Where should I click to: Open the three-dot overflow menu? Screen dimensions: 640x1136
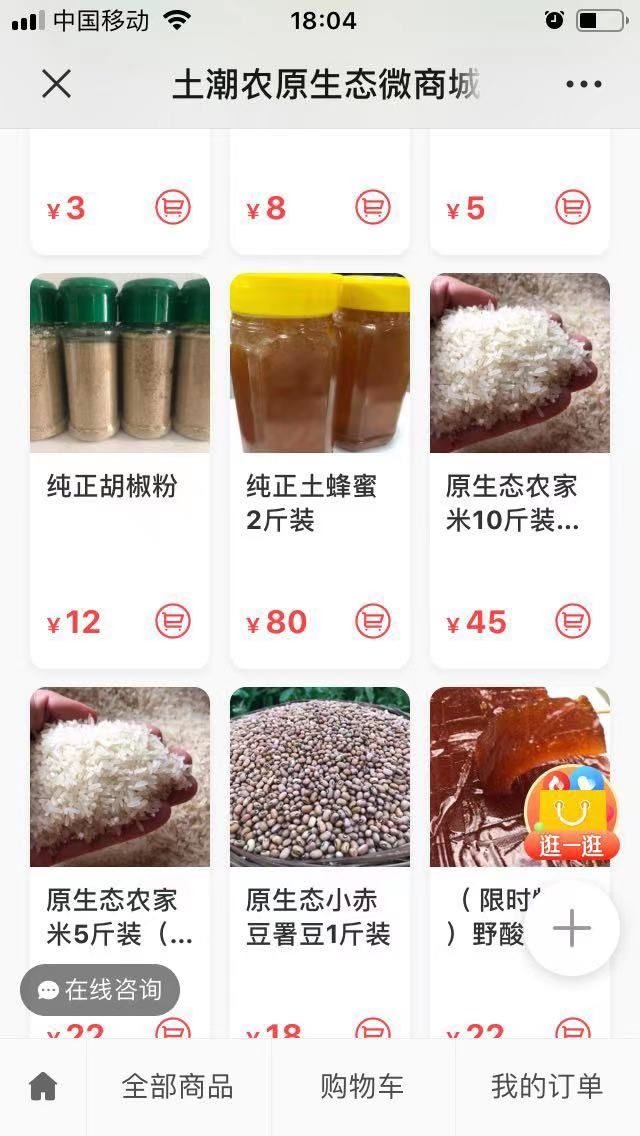tap(583, 84)
